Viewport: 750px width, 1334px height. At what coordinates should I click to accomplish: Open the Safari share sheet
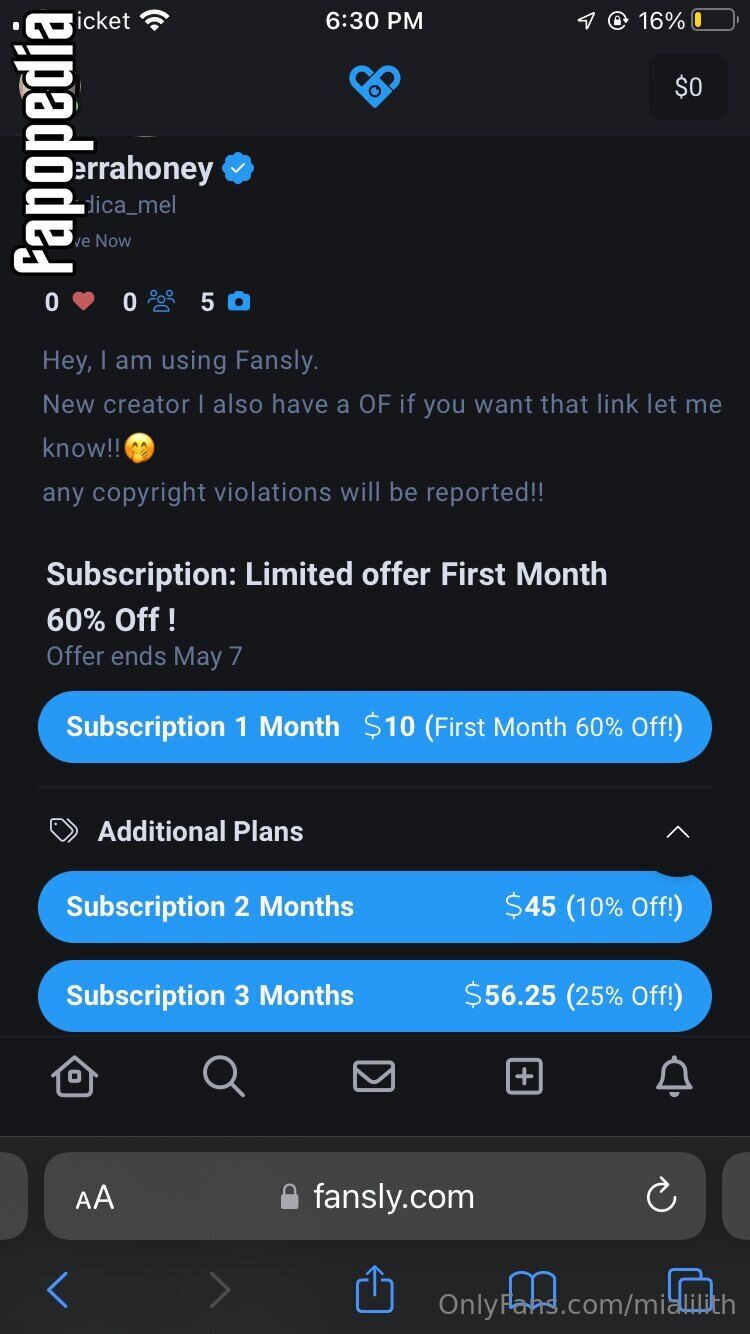click(x=375, y=1288)
